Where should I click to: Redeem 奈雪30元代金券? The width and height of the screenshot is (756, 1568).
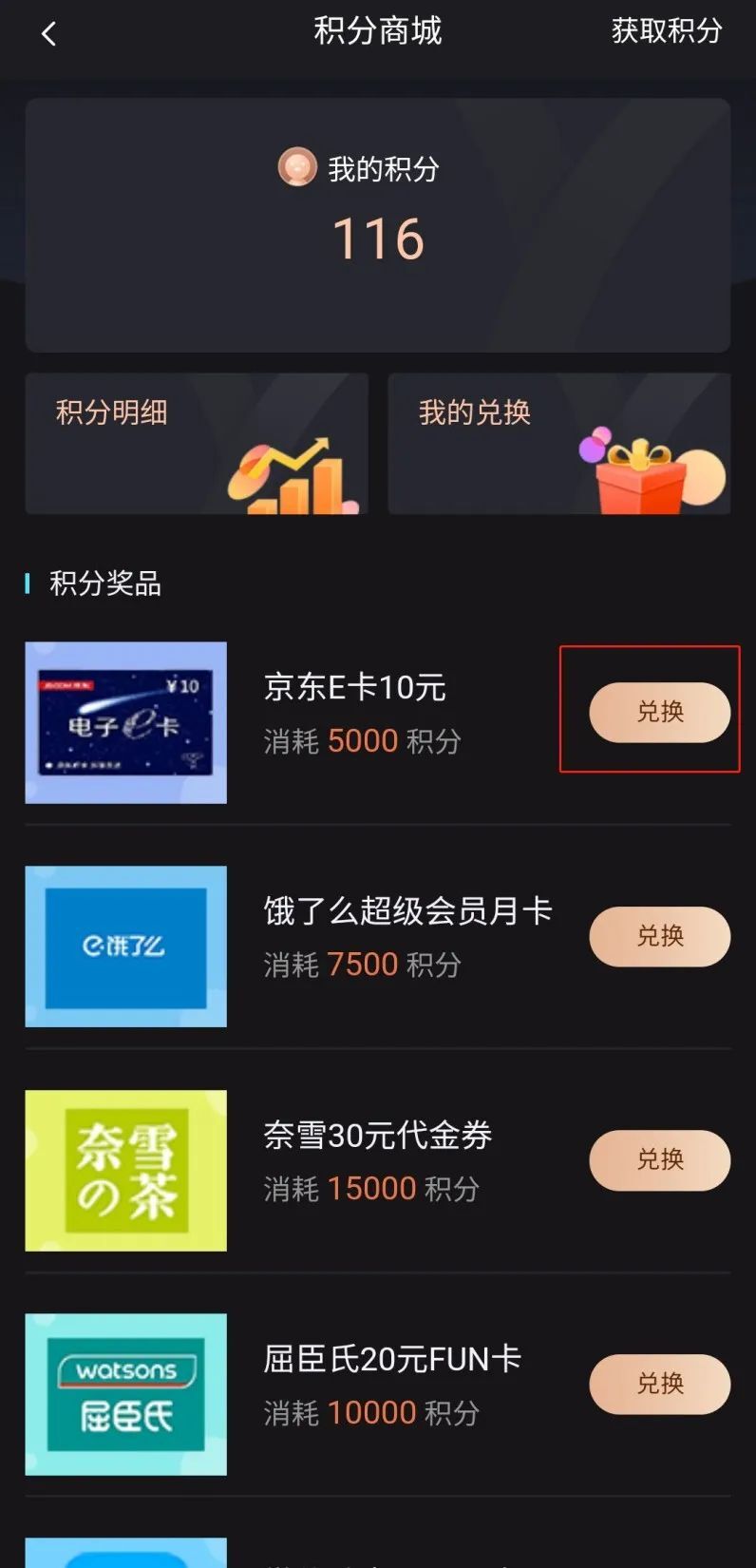tap(659, 1159)
